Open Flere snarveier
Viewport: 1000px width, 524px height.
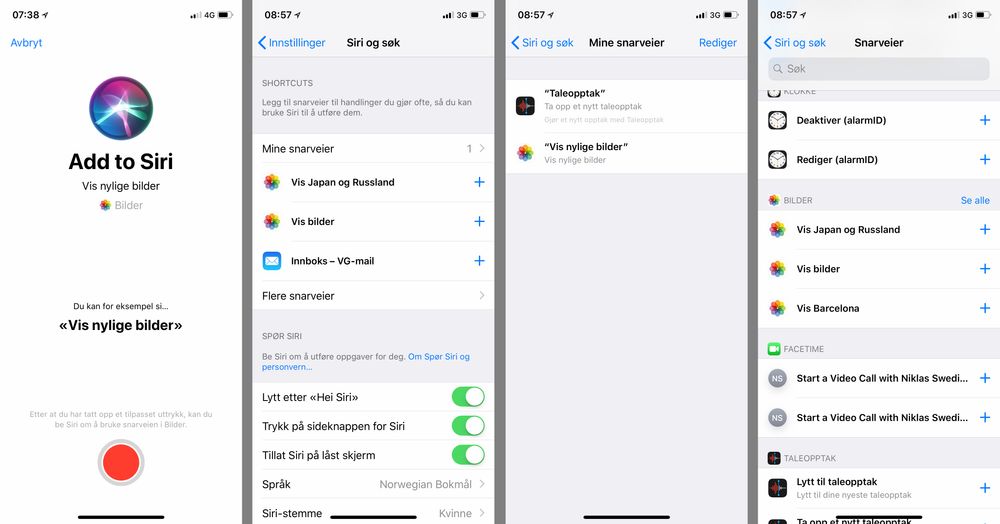coord(372,296)
